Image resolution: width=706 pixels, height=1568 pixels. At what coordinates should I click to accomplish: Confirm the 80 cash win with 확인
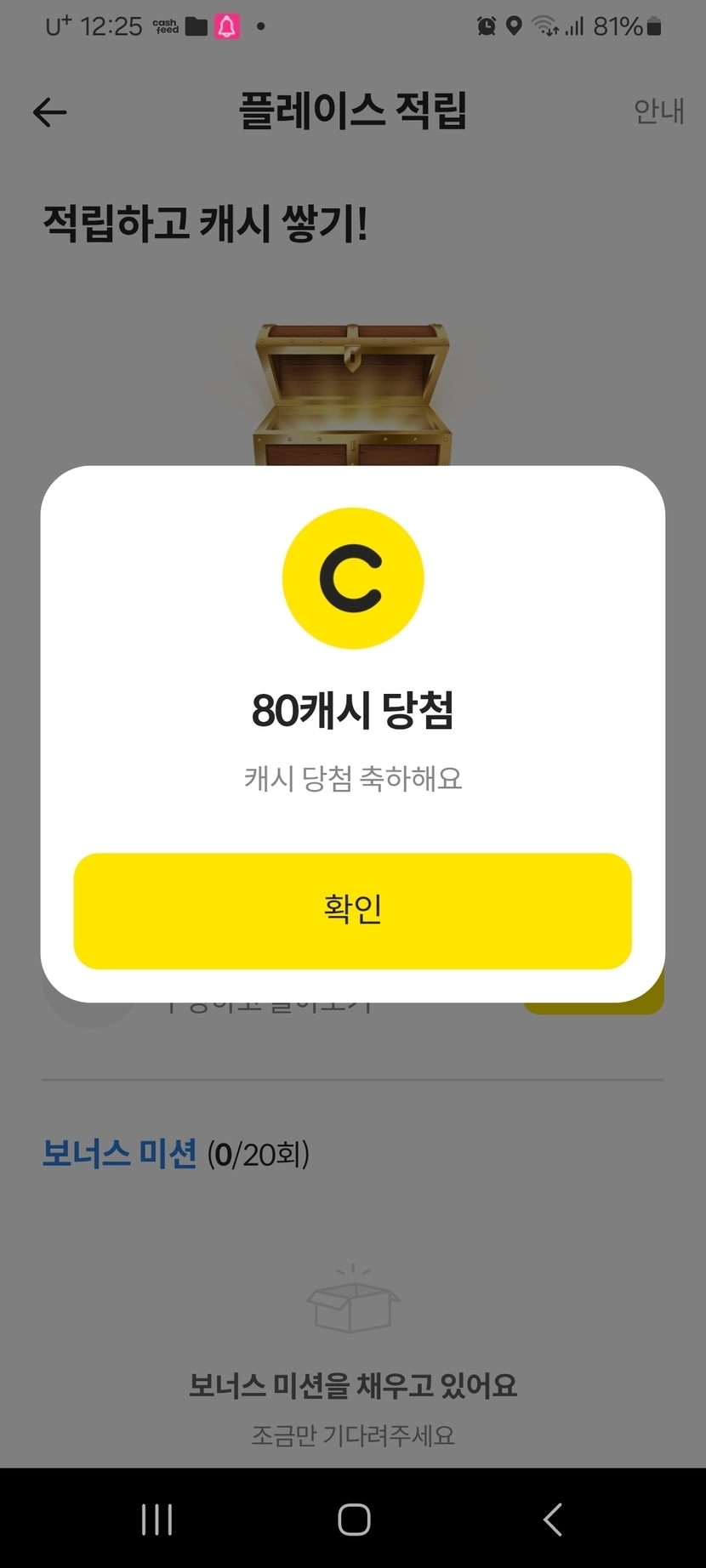(x=352, y=911)
